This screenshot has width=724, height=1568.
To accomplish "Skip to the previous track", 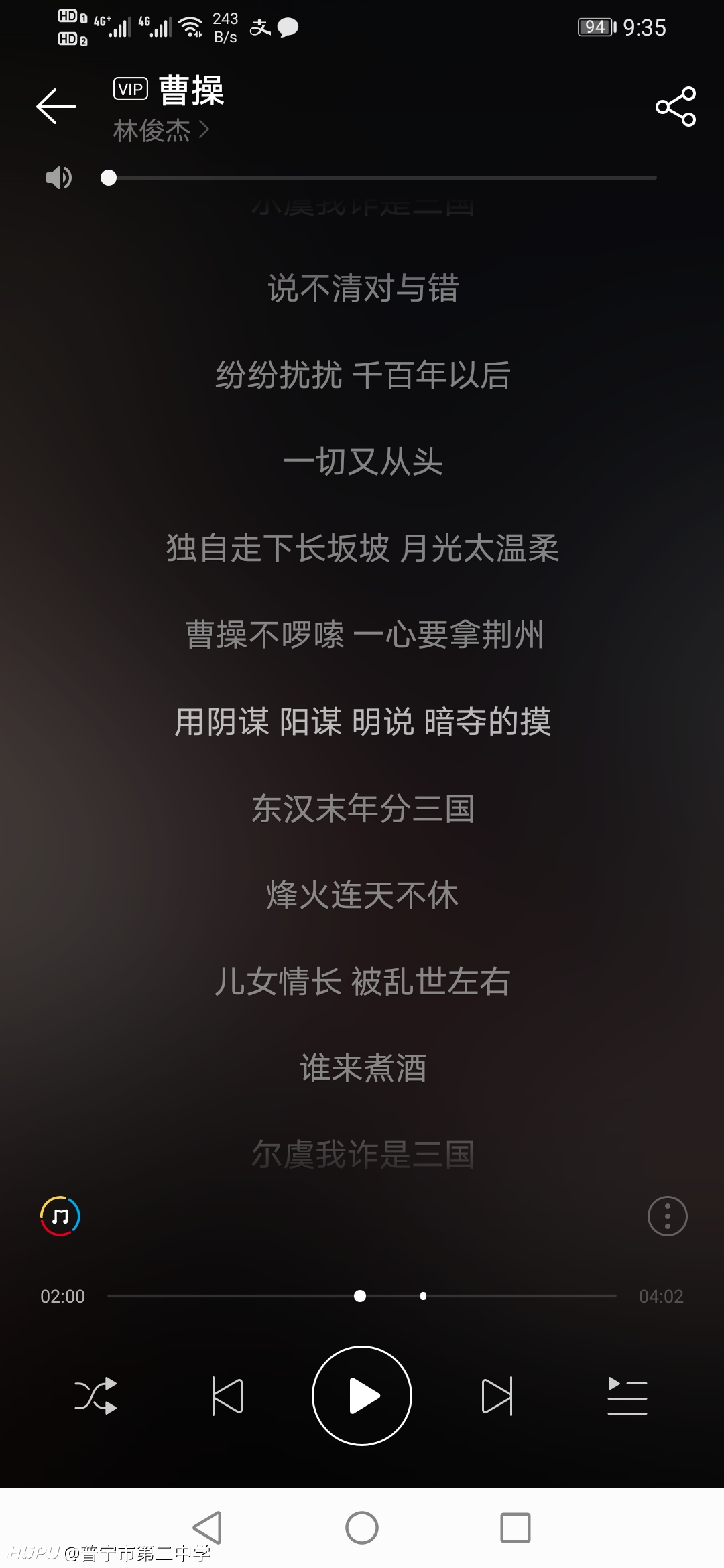I will tap(227, 1396).
